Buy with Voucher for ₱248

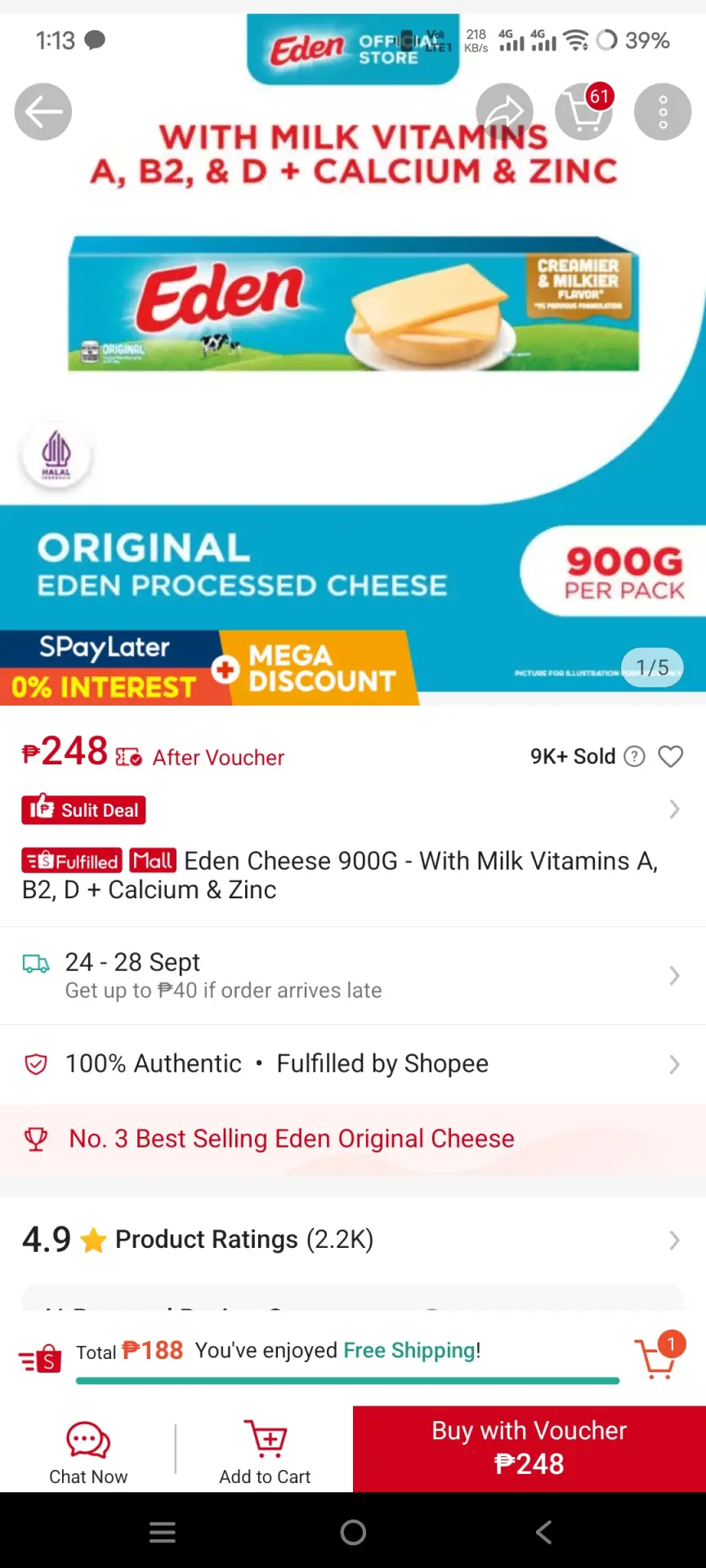[529, 1449]
